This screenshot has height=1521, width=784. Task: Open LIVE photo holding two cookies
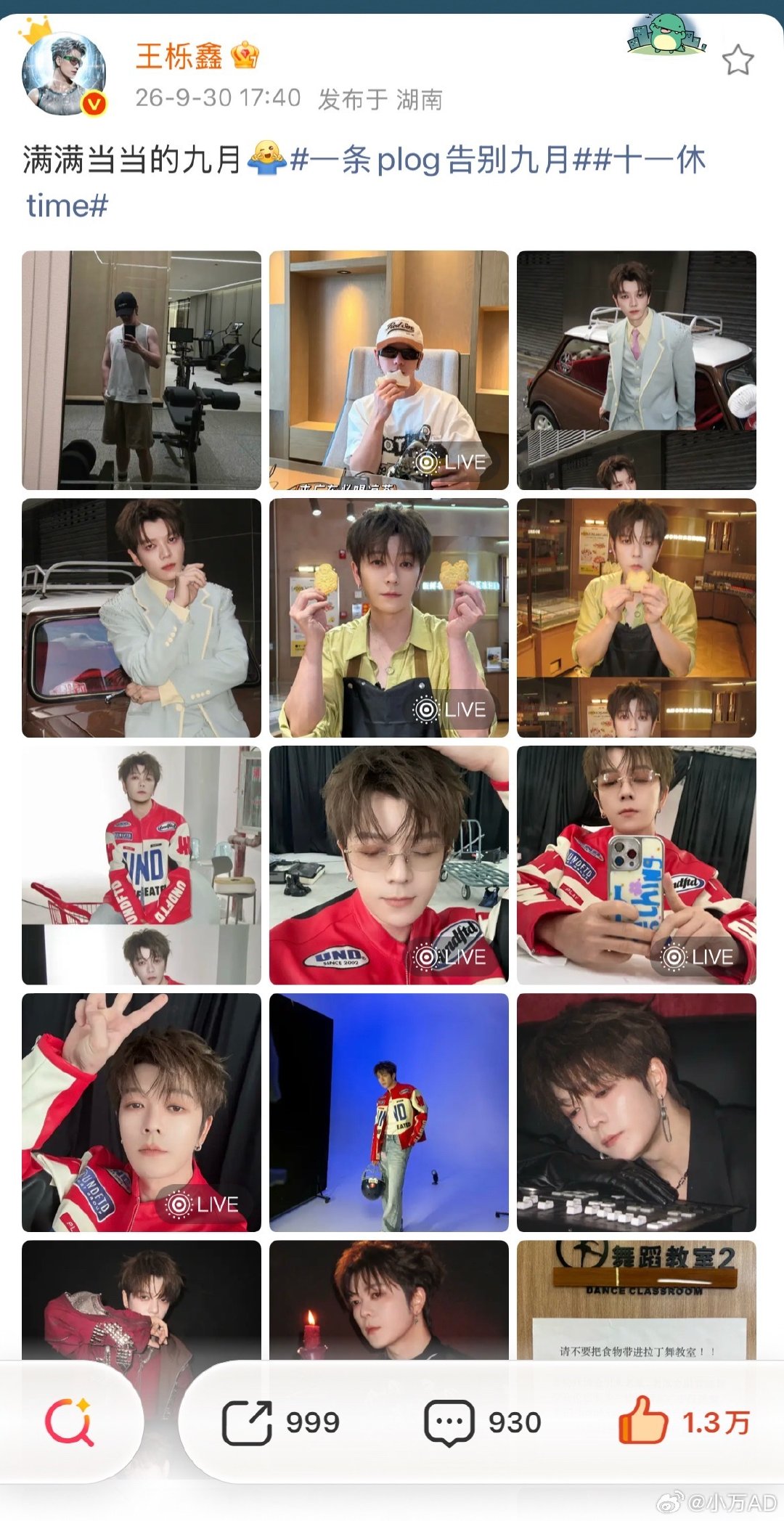pos(389,618)
